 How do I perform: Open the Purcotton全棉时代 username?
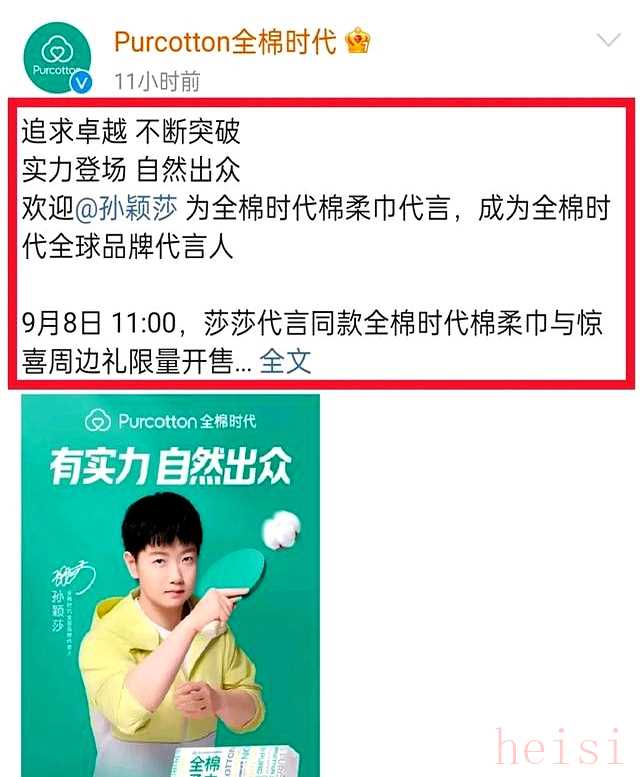coord(225,42)
